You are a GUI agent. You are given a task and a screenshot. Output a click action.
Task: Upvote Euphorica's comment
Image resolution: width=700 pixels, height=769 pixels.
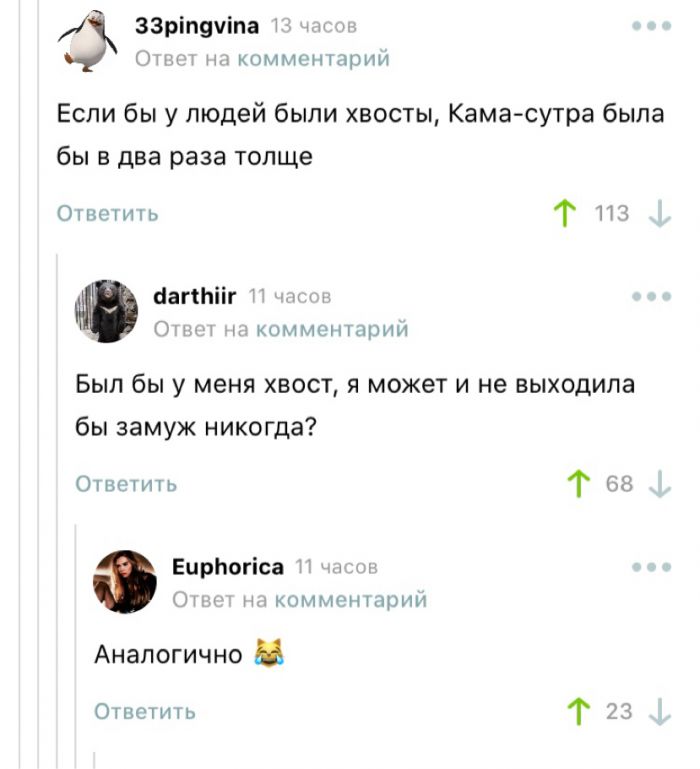coord(577,711)
